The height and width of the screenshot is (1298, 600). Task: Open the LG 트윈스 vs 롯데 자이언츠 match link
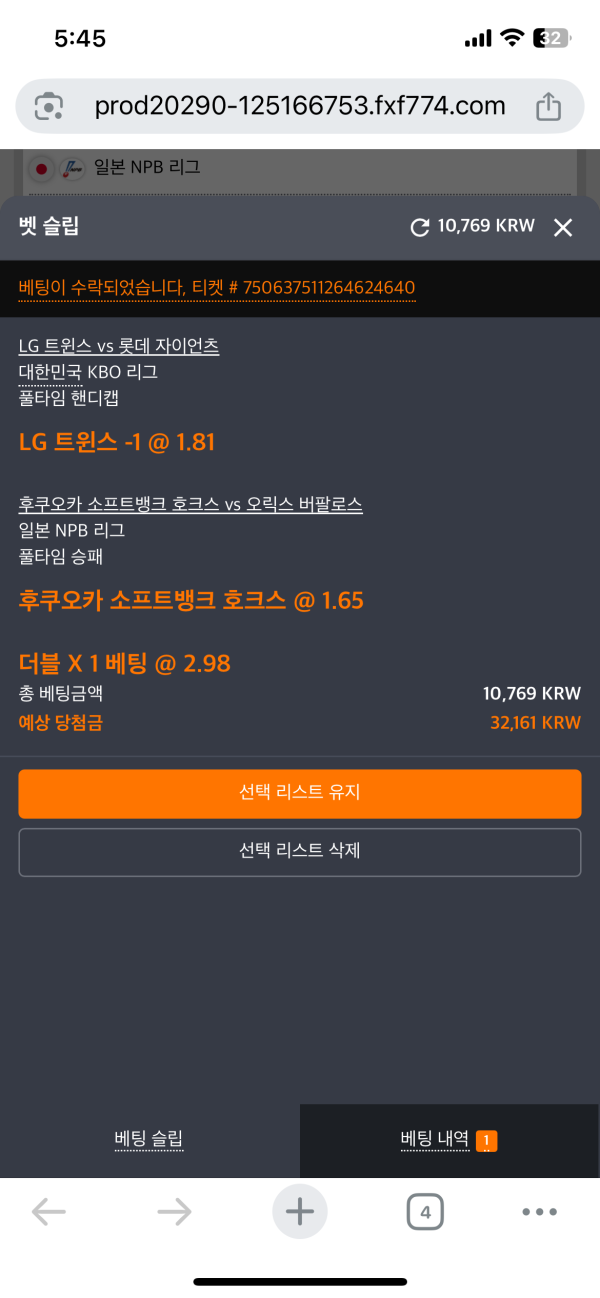[x=119, y=346]
